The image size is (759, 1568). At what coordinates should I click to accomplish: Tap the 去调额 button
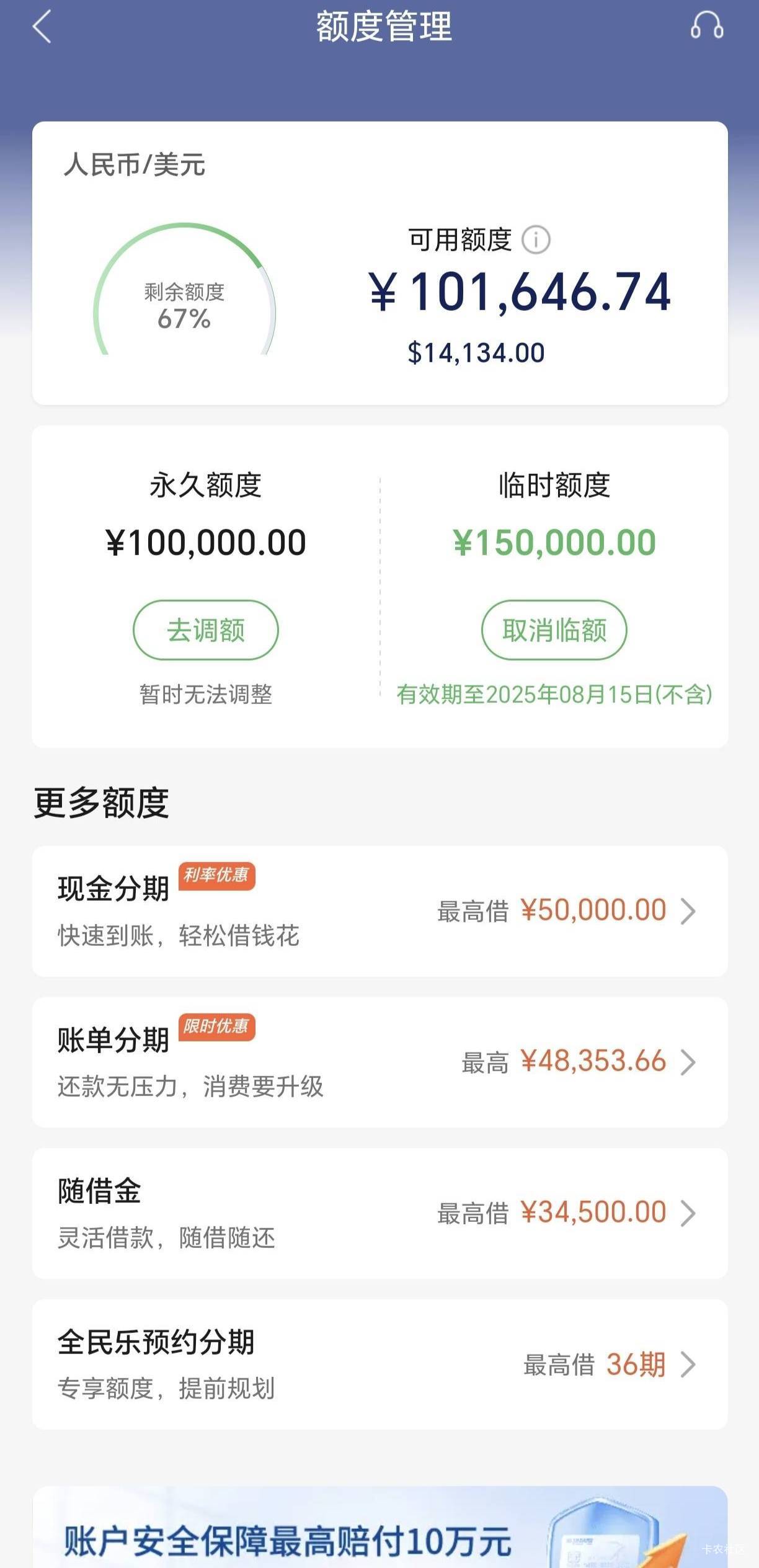(x=206, y=630)
